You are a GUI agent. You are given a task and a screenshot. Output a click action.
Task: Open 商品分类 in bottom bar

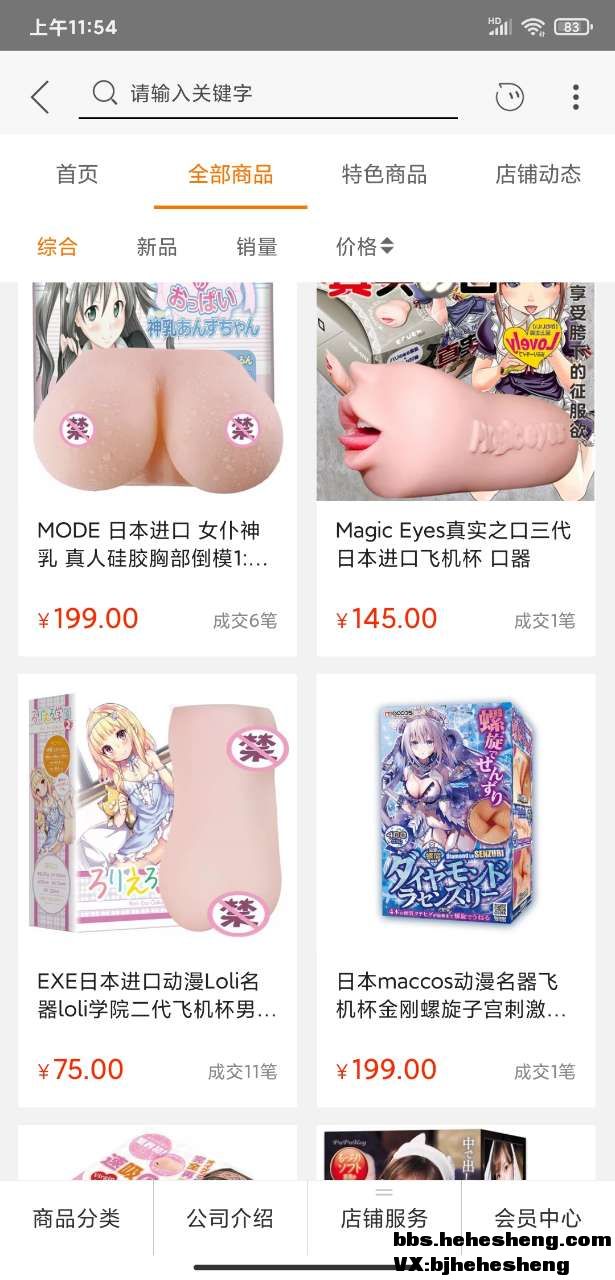(77, 1218)
